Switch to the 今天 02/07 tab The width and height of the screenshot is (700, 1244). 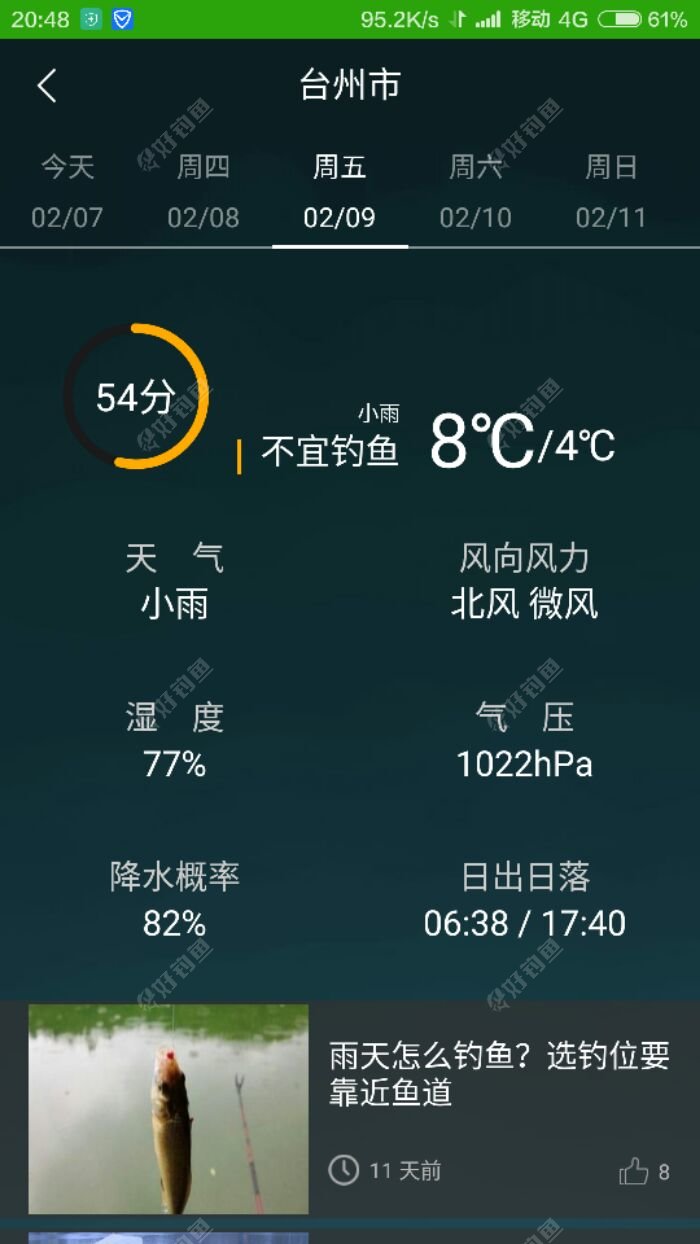tap(67, 192)
